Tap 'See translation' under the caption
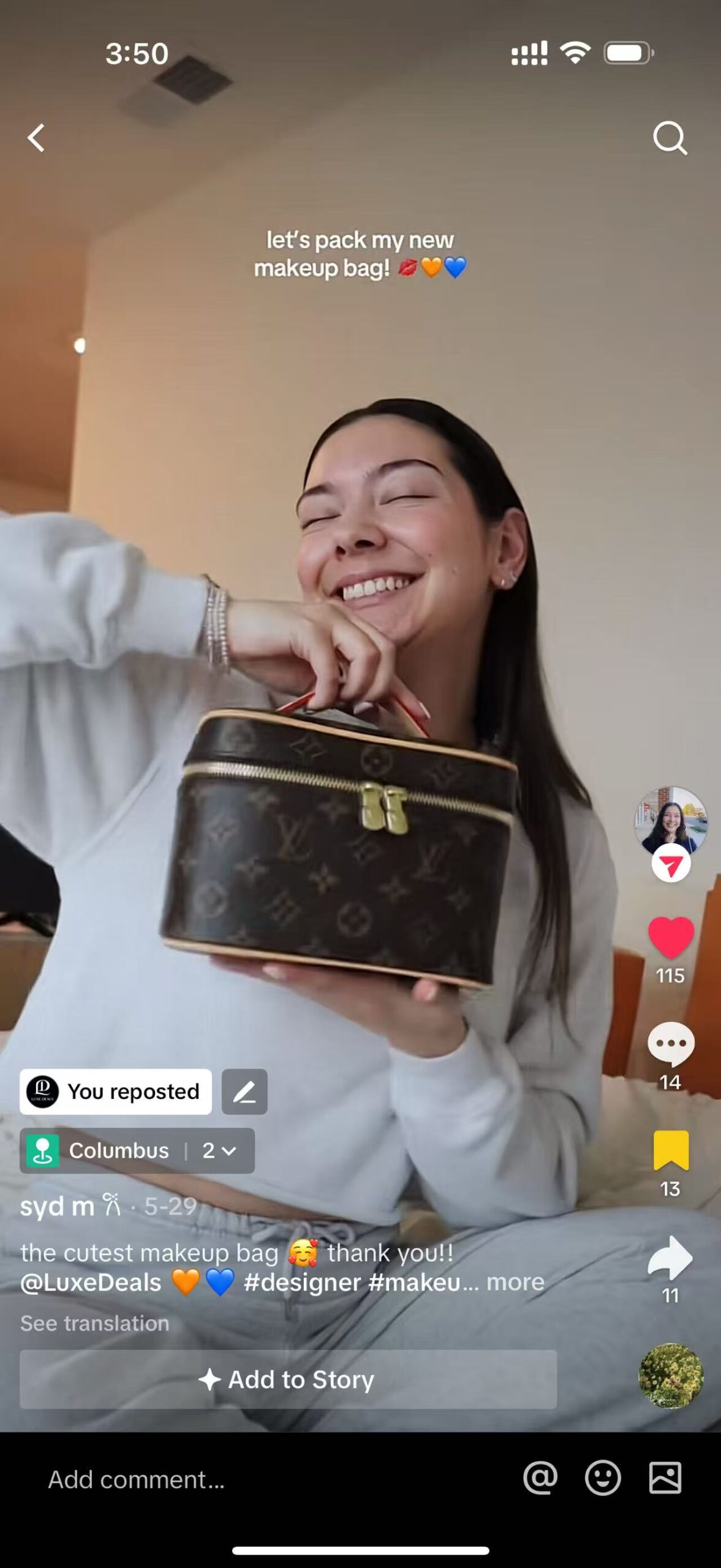The image size is (721, 1568). pos(95,1323)
